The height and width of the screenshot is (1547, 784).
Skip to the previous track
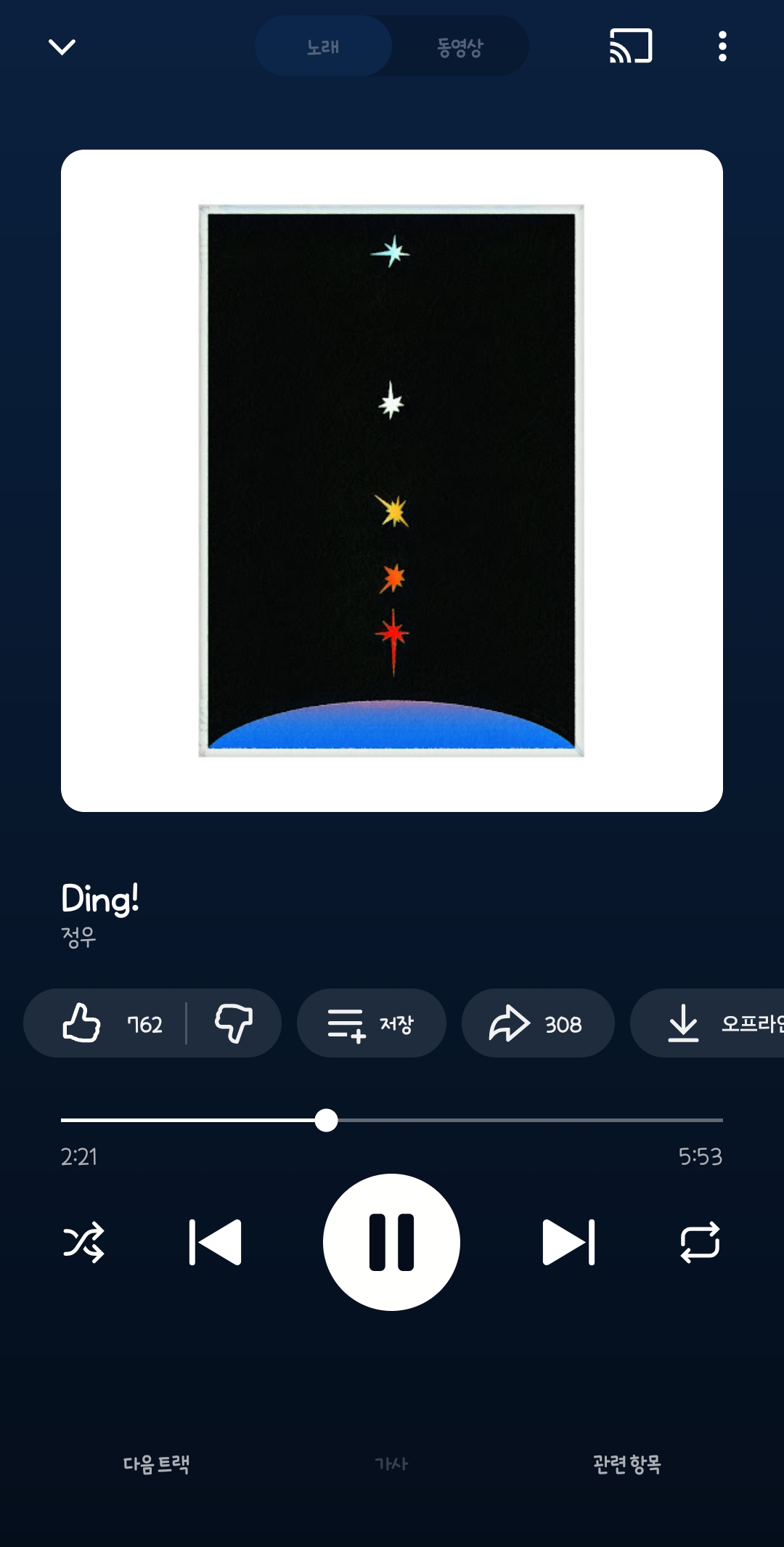point(215,1242)
